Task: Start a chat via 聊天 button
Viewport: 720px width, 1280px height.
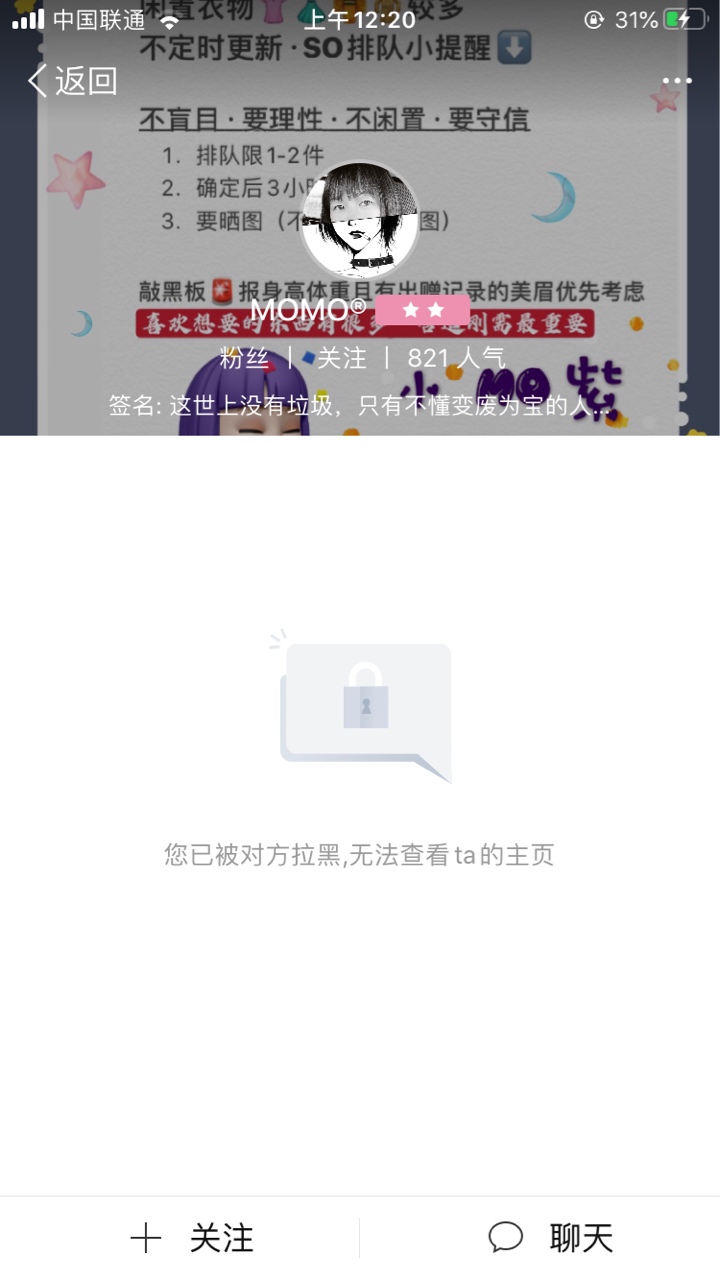Action: (551, 1238)
